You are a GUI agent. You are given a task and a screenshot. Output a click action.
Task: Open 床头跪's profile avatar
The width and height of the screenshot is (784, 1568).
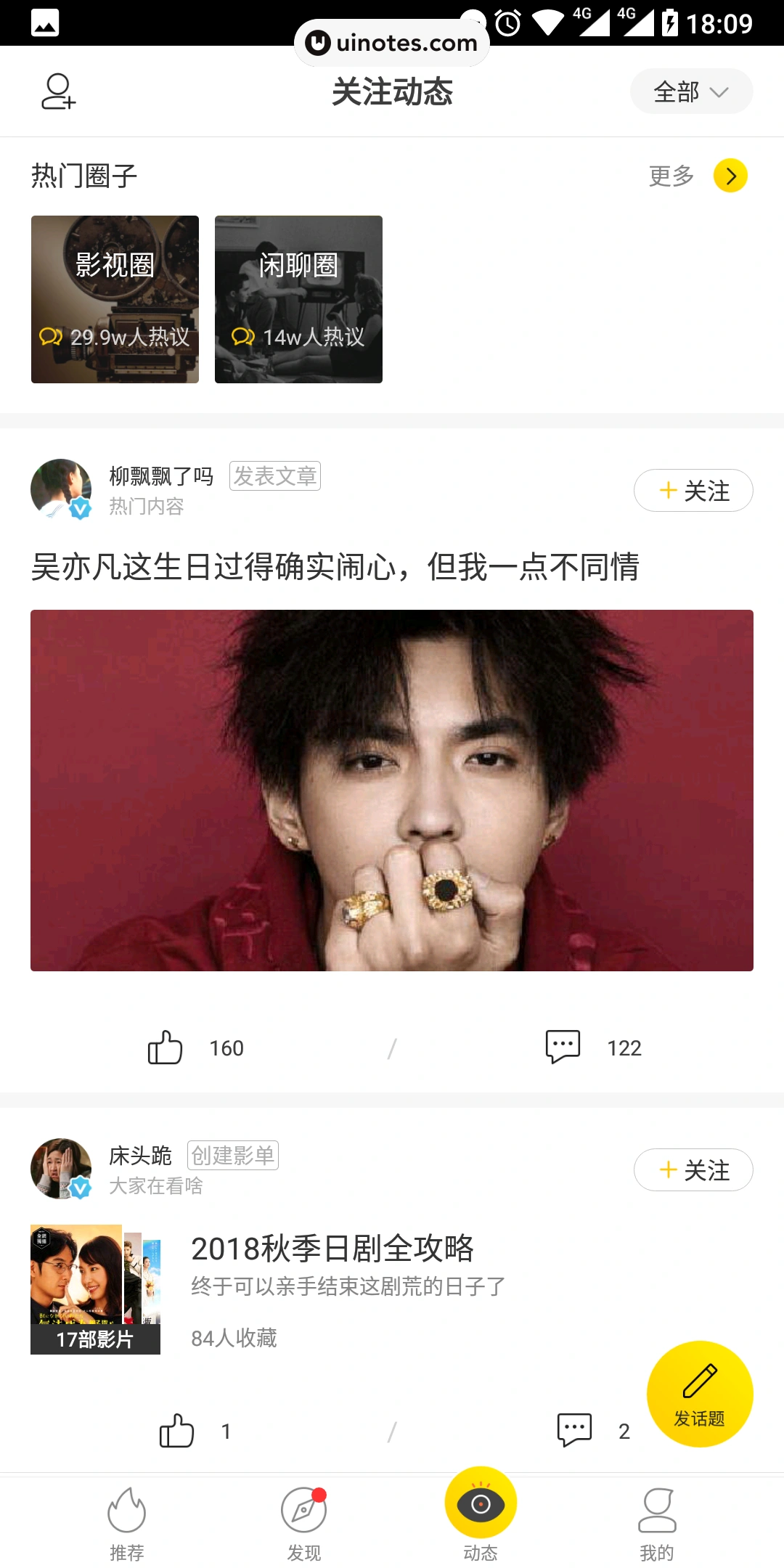tap(61, 1169)
